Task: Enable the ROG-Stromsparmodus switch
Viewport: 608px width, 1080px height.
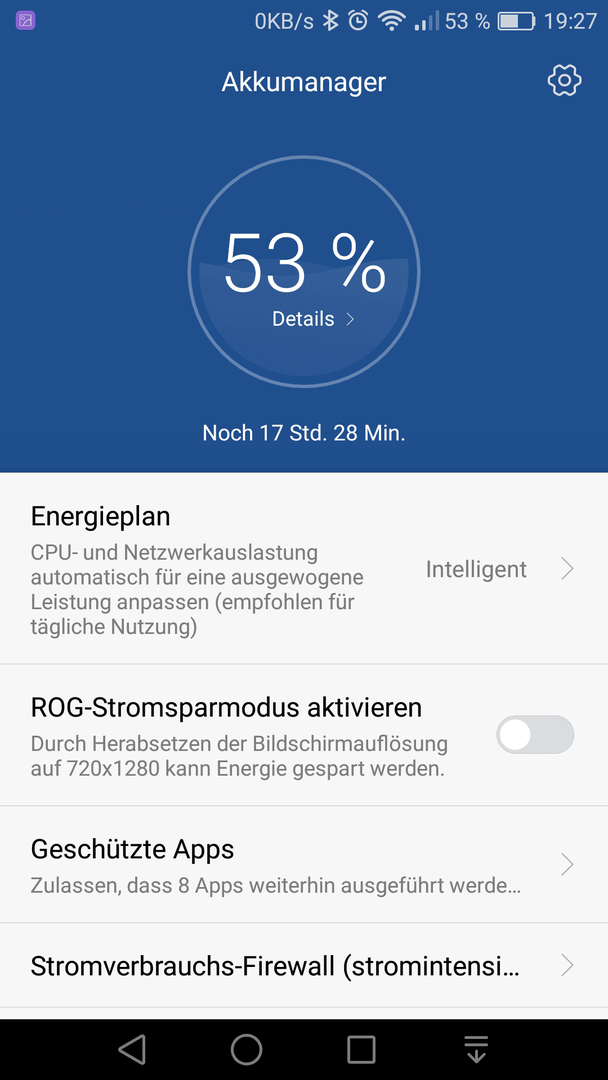Action: 535,735
